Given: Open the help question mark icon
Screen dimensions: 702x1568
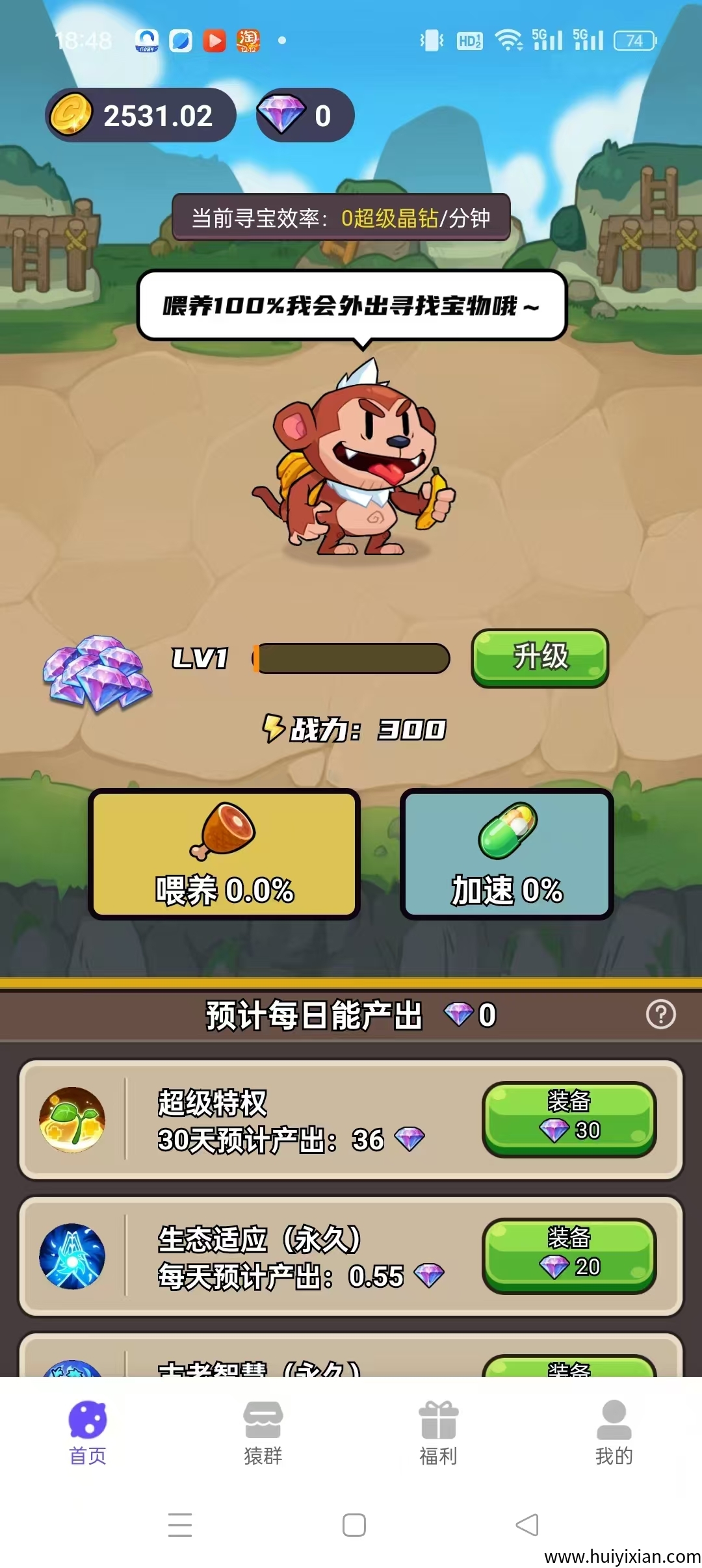Looking at the screenshot, I should tap(660, 1014).
